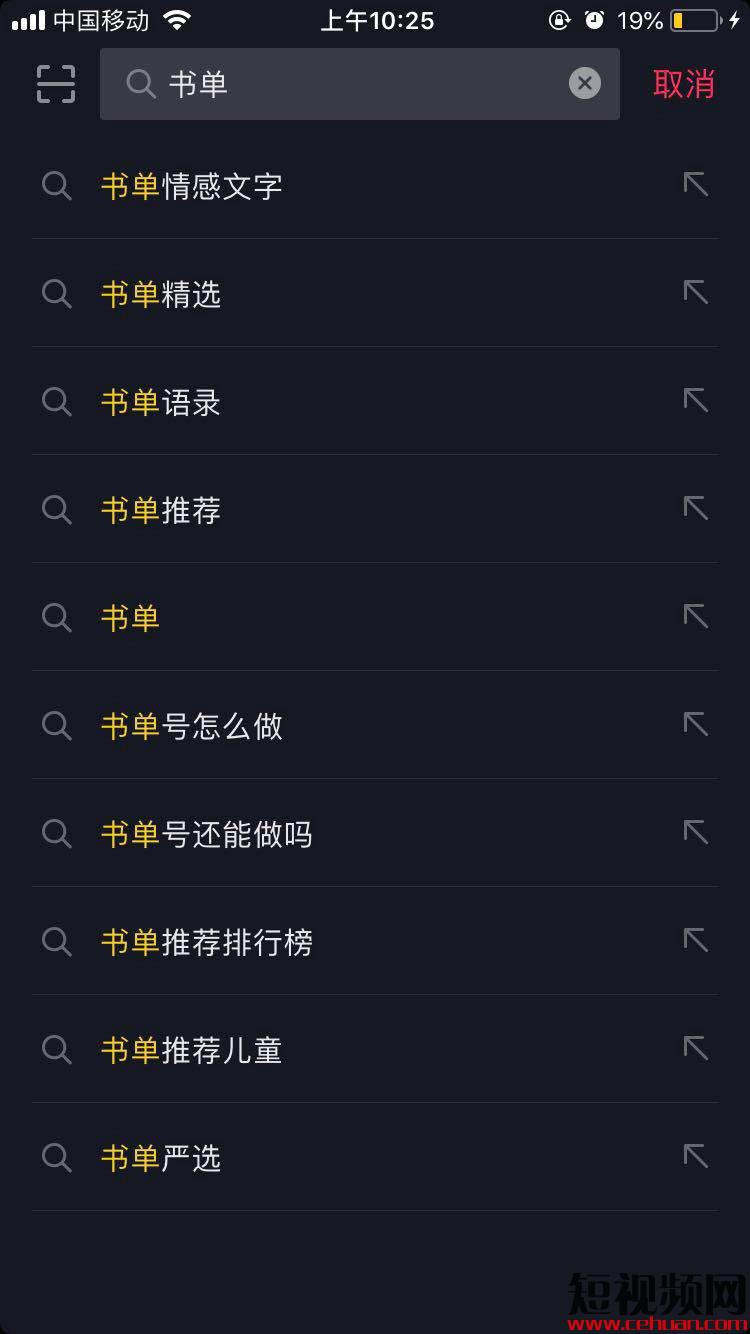Cancel the search with 取消
The height and width of the screenshot is (1334, 750).
684,84
